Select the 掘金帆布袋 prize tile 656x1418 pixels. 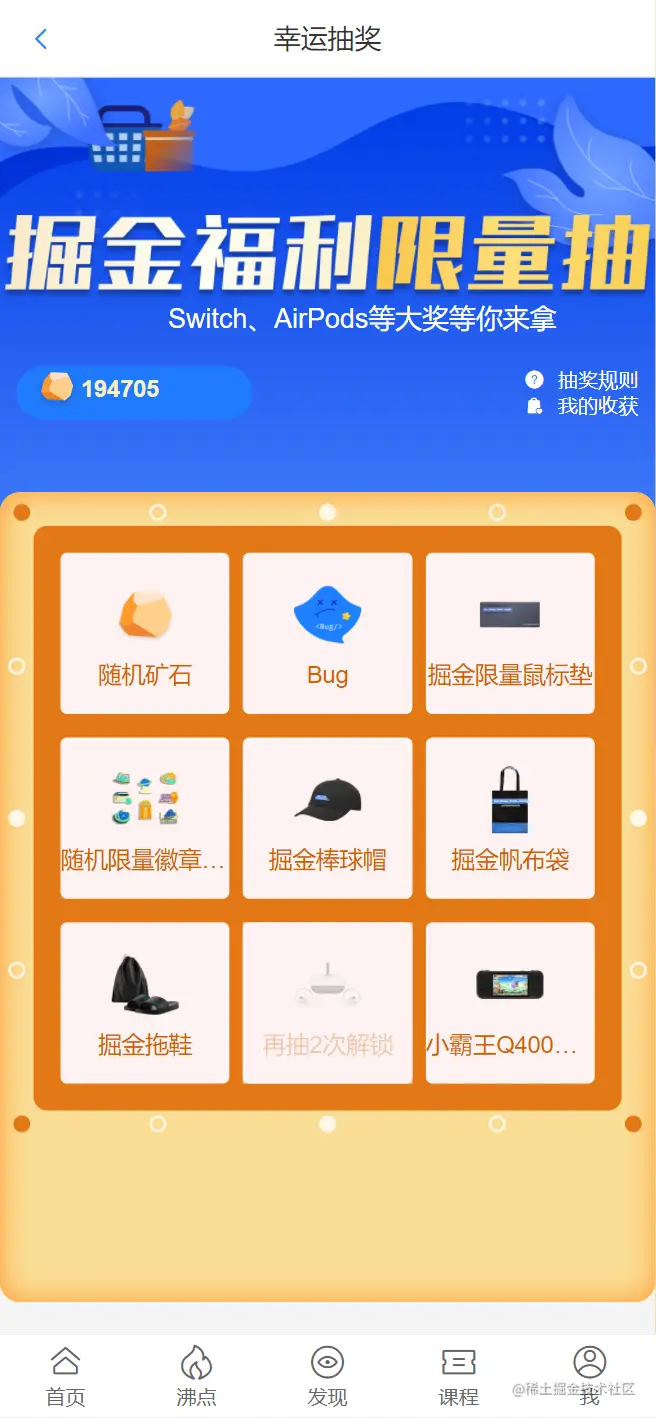click(x=510, y=818)
